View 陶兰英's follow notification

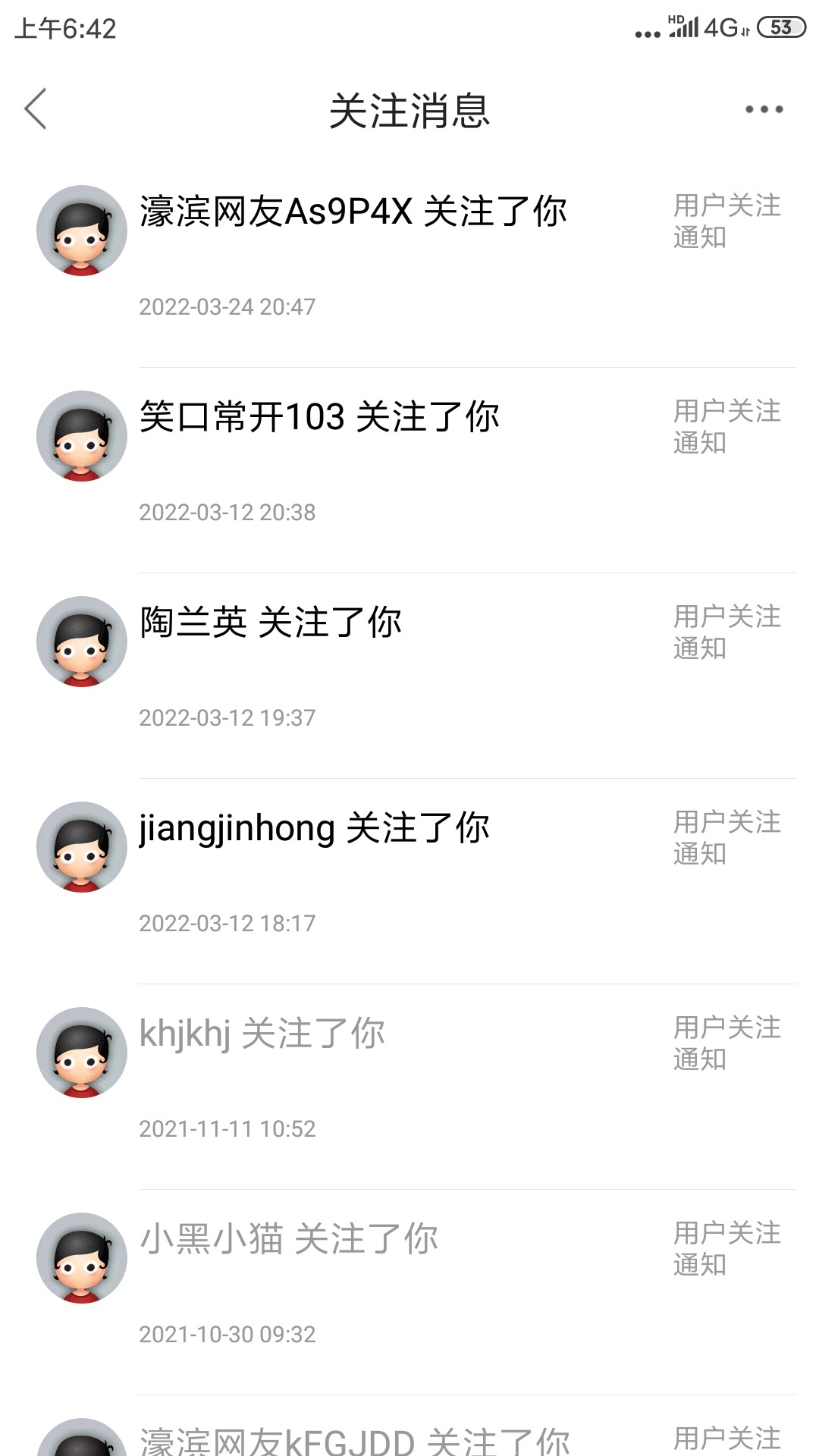click(271, 623)
